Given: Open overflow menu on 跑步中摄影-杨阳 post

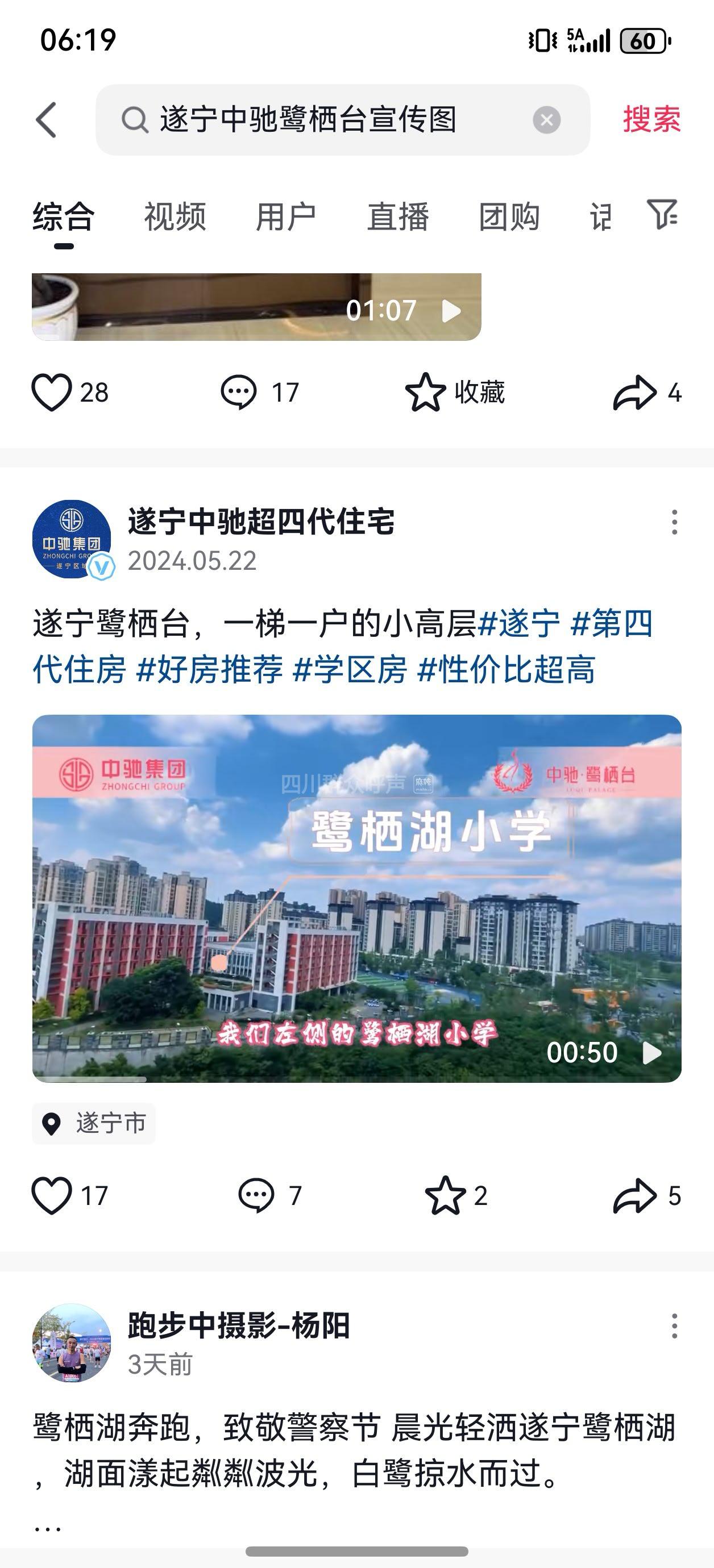Looking at the screenshot, I should coord(674,1326).
